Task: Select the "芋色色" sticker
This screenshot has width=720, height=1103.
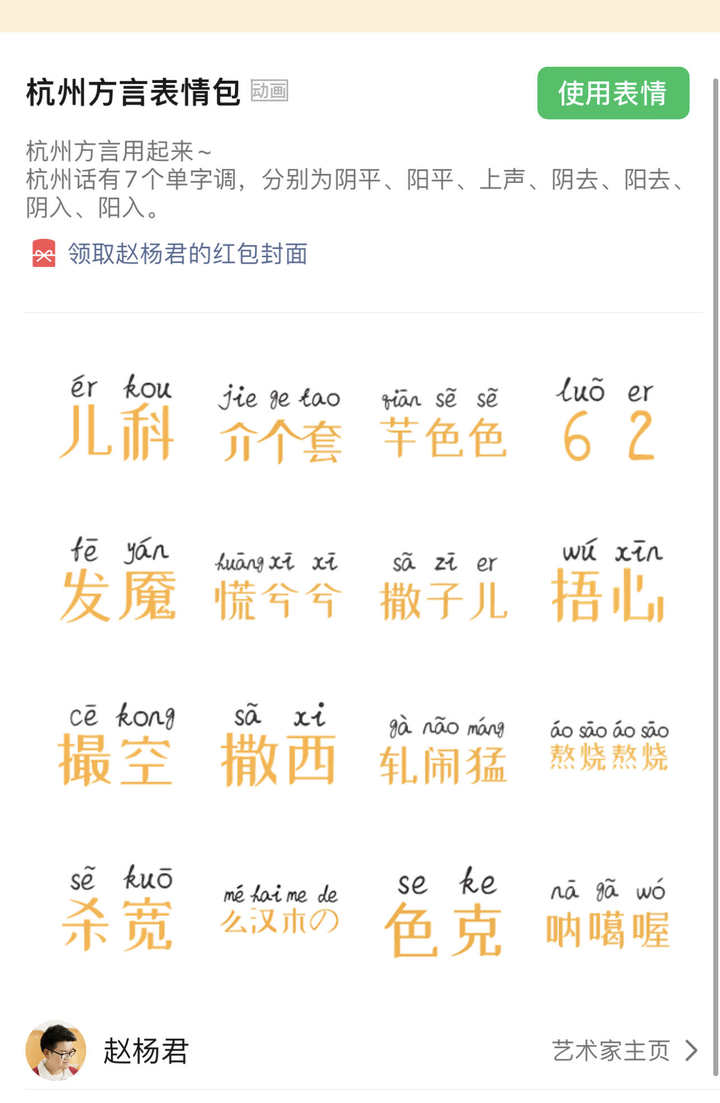Action: point(445,415)
